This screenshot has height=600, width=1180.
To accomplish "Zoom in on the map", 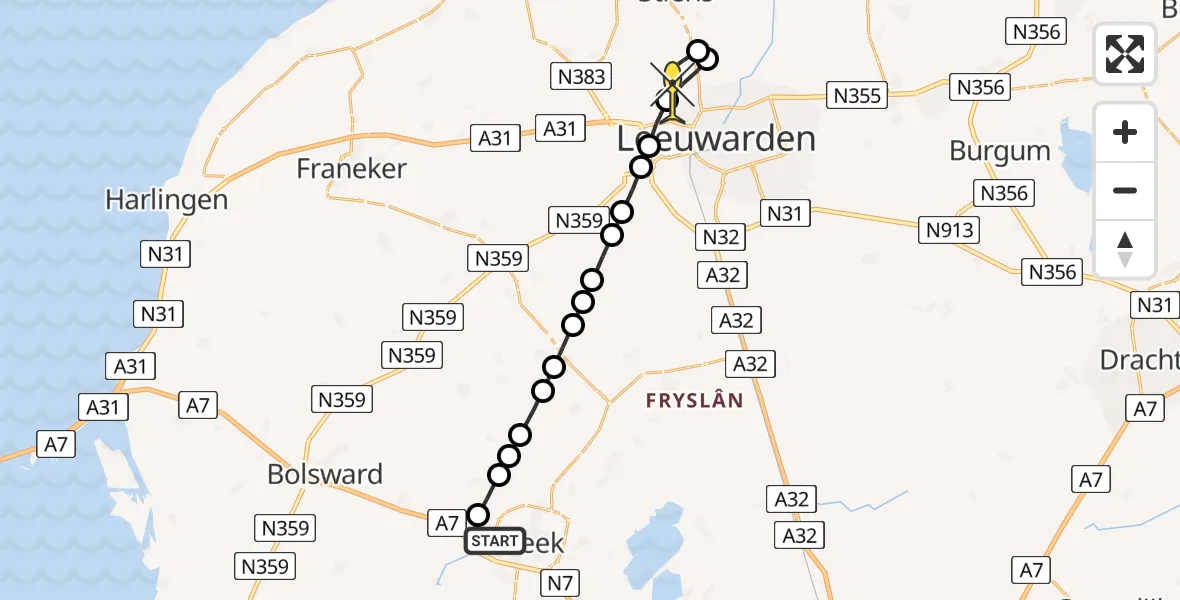I will coord(1125,133).
